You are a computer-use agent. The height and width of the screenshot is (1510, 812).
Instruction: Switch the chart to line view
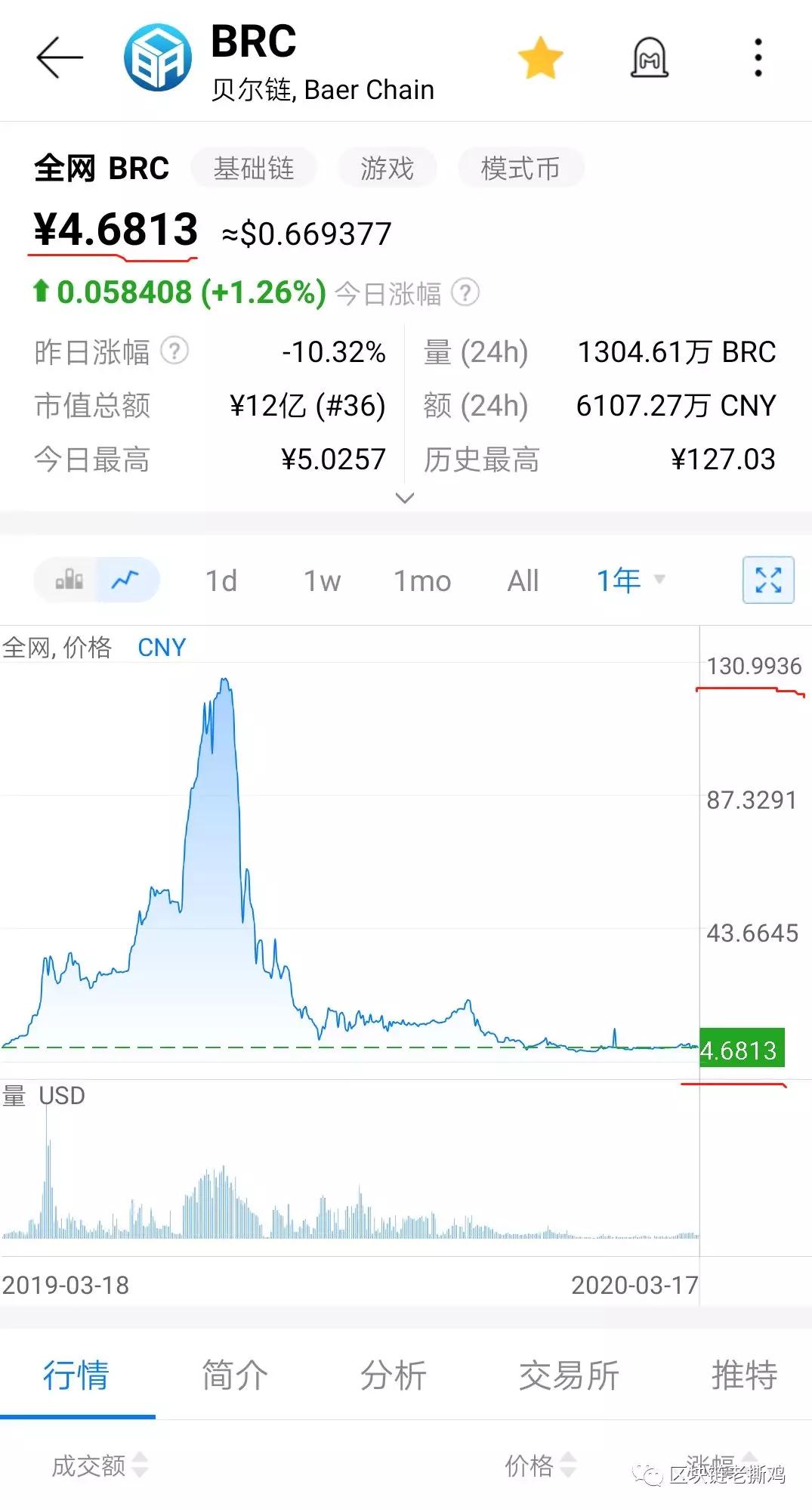[x=126, y=580]
